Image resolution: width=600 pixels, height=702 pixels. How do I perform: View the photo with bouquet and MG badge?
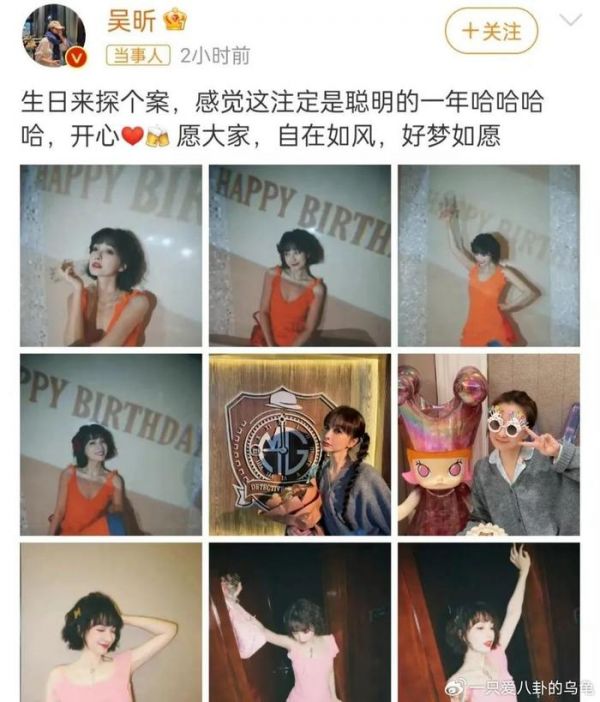[299, 444]
